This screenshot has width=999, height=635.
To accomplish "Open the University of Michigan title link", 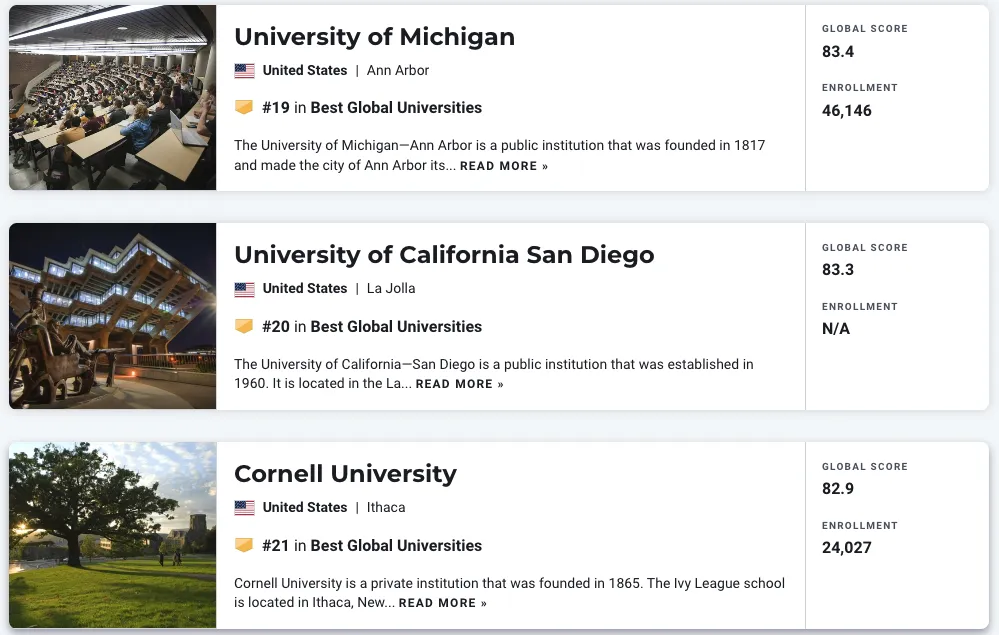I will click(374, 37).
